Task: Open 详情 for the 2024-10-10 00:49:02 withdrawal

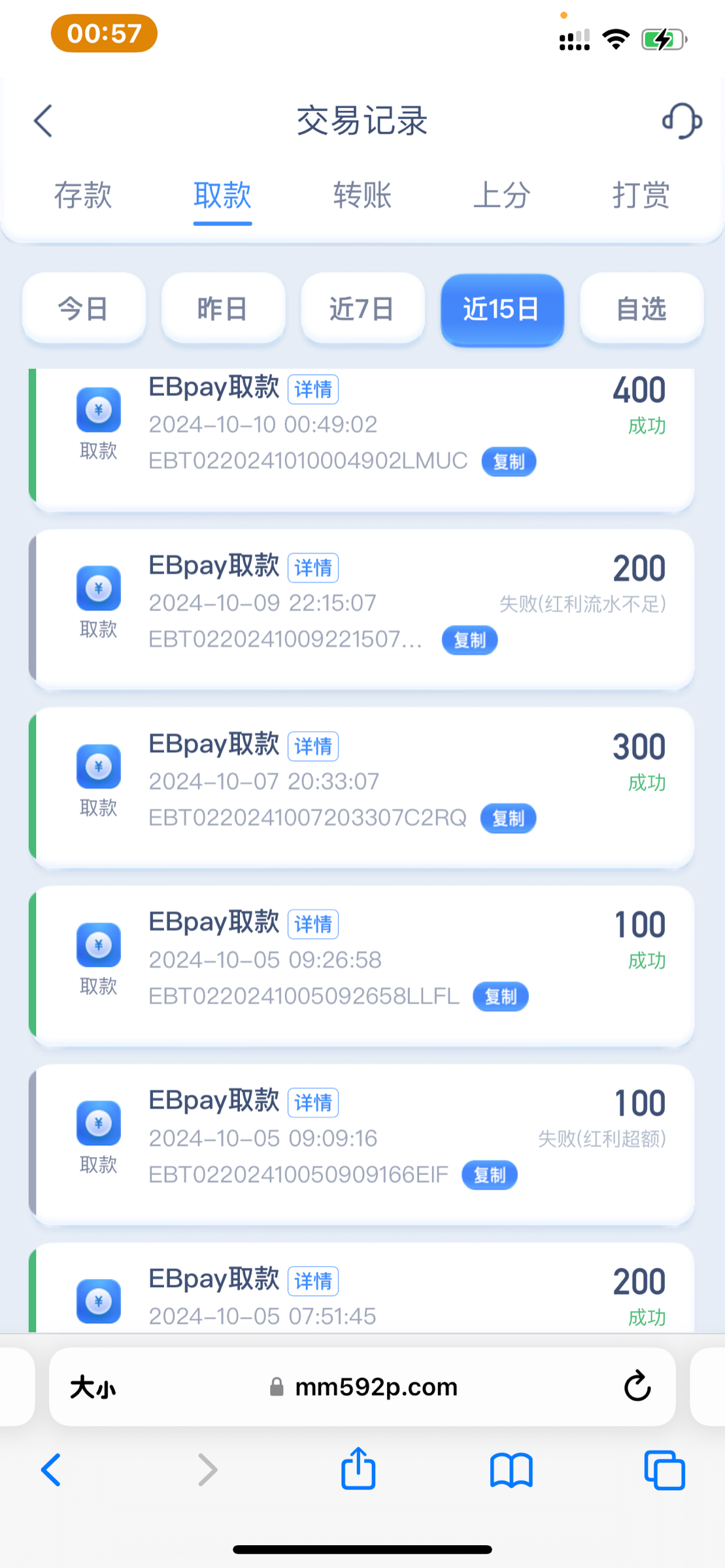Action: (313, 389)
